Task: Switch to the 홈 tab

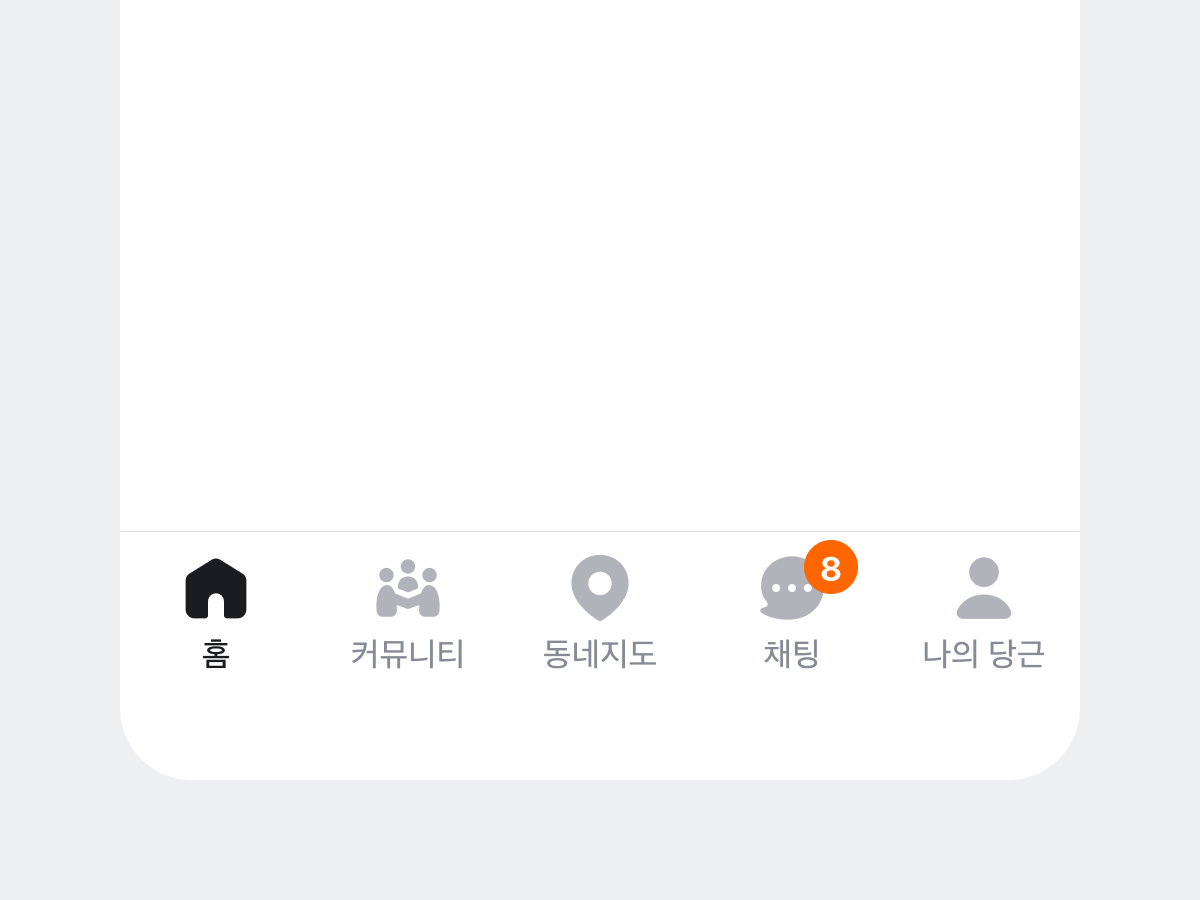Action: pyautogui.click(x=216, y=611)
